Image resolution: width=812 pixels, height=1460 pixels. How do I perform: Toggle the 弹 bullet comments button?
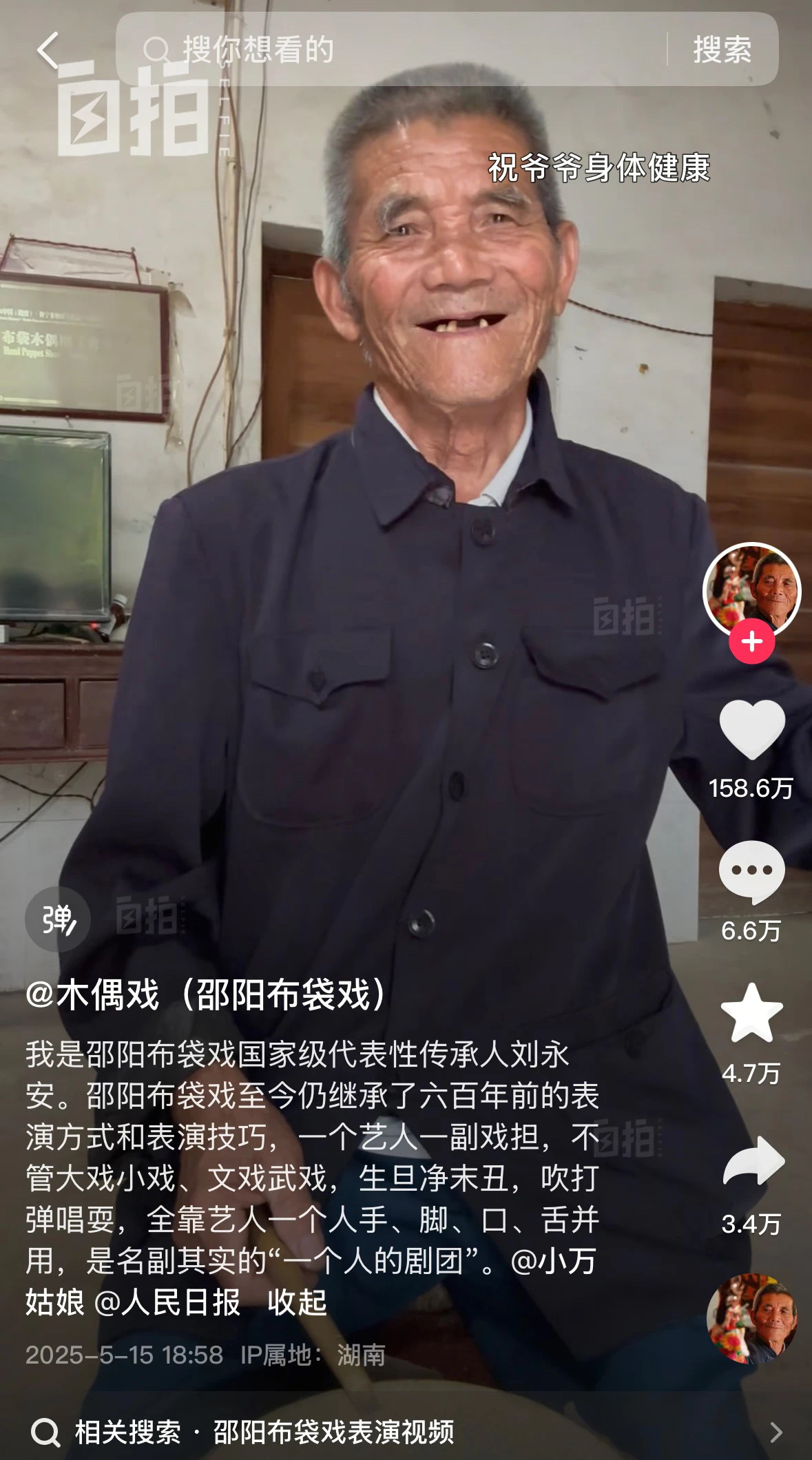pyautogui.click(x=58, y=919)
